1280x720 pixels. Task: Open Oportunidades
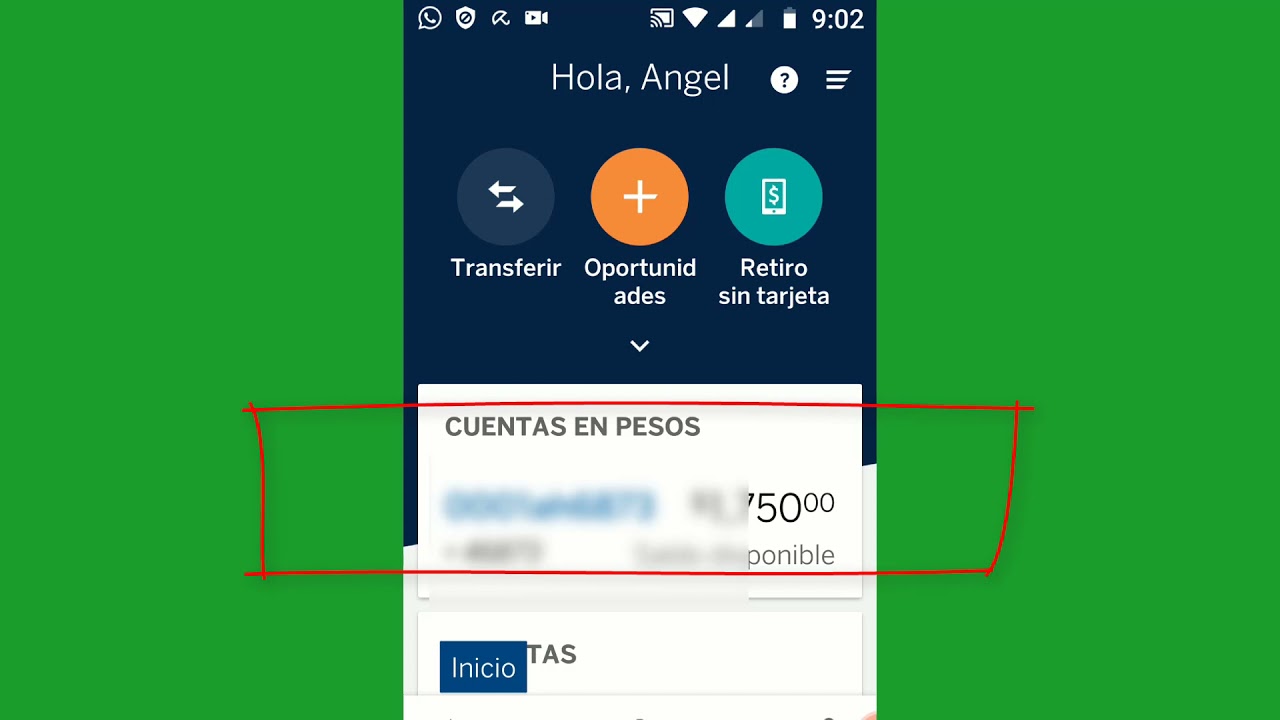coord(640,197)
